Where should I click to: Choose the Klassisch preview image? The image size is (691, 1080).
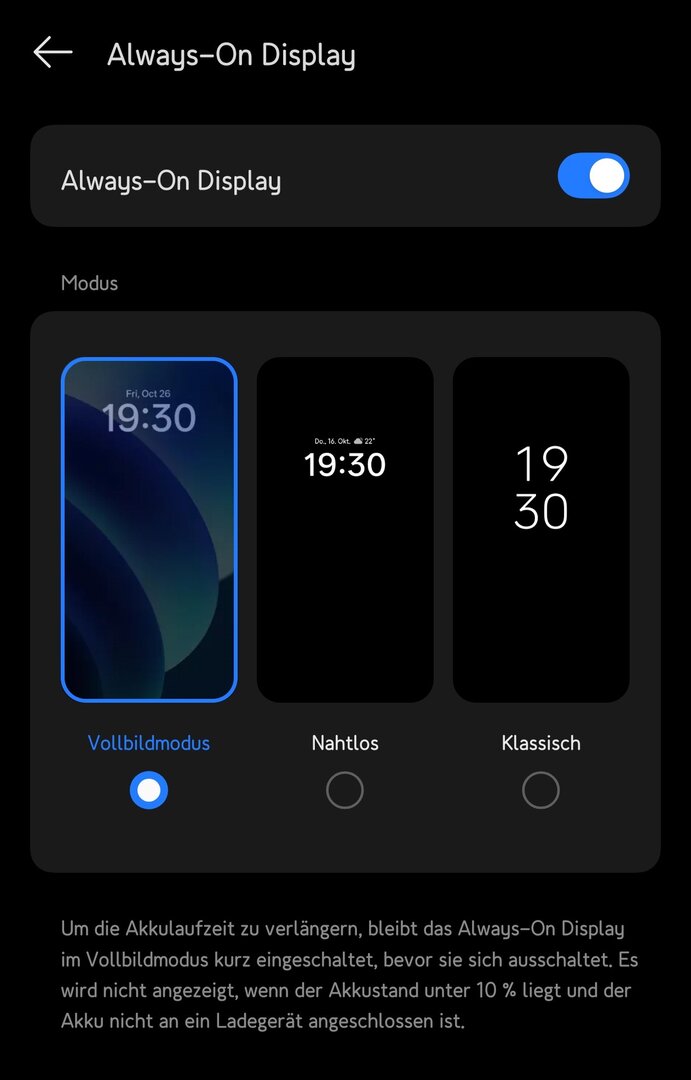(541, 530)
